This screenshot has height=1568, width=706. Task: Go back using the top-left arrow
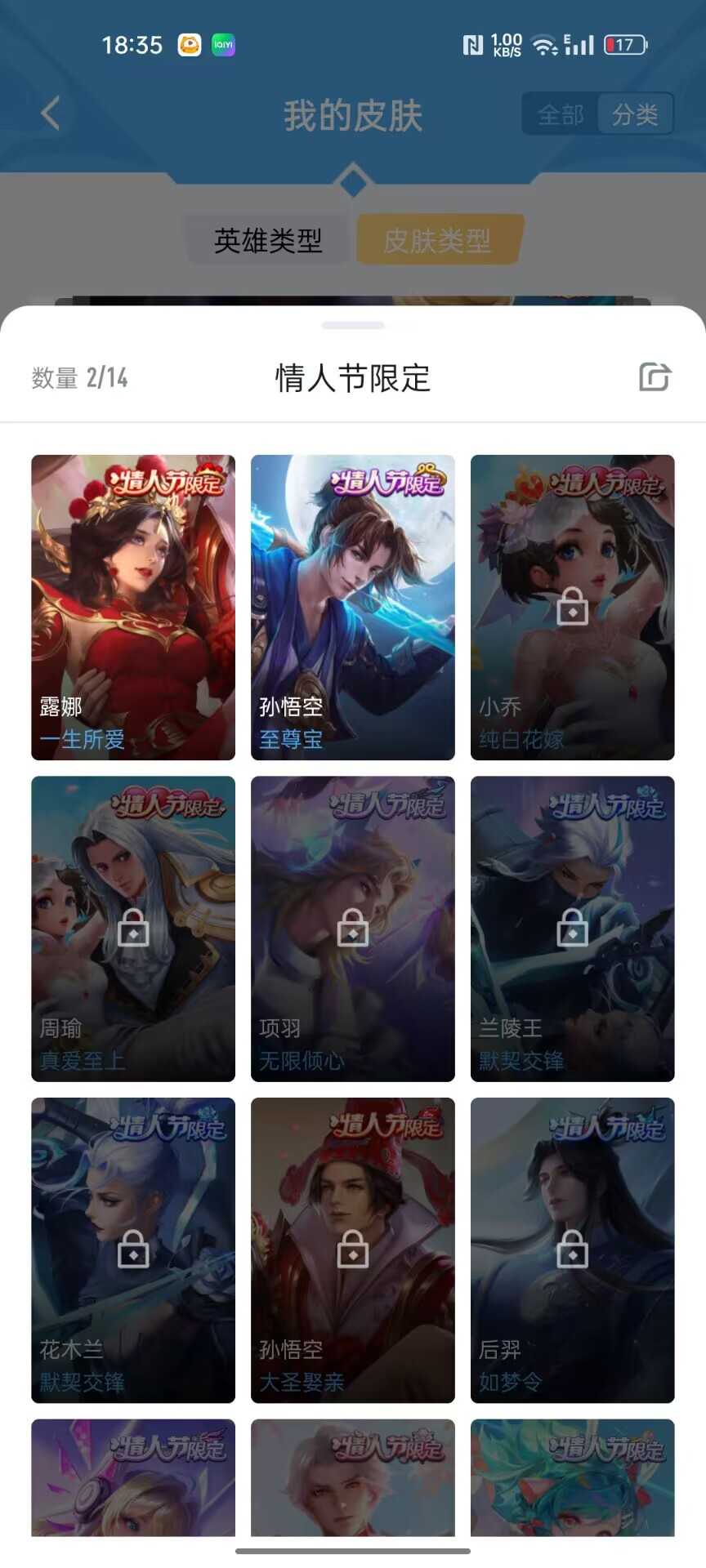coord(51,114)
